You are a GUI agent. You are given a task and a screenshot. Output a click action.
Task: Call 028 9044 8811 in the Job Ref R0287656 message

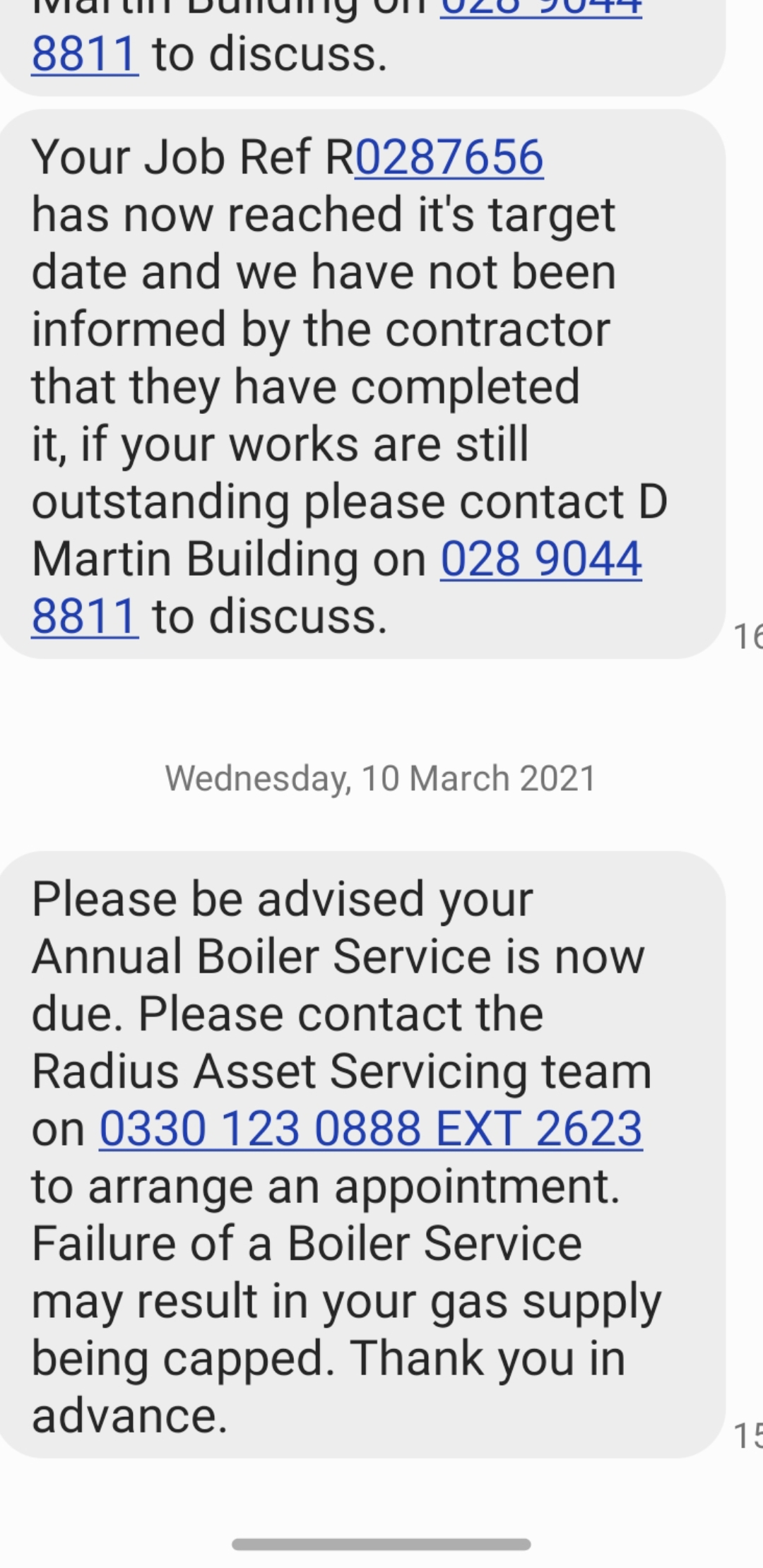tap(540, 559)
